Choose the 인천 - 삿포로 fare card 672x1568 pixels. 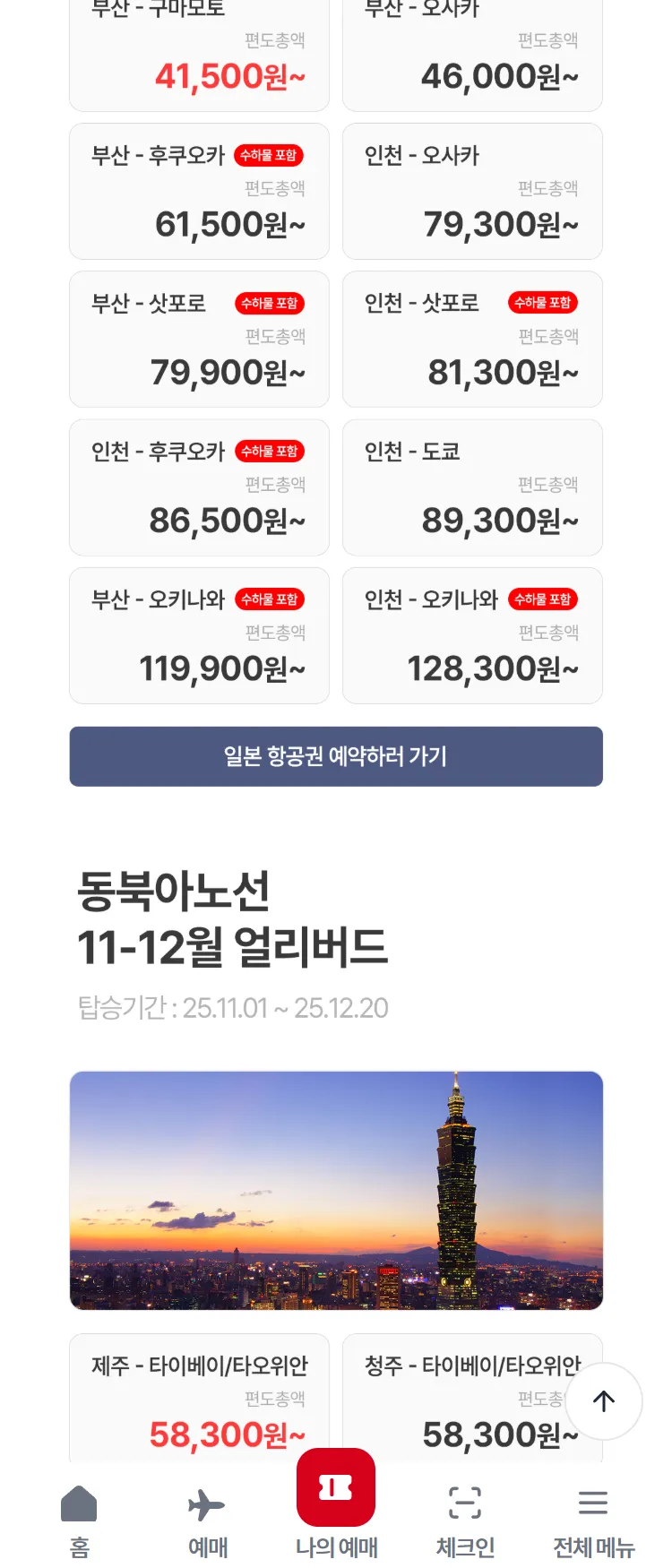click(x=472, y=340)
